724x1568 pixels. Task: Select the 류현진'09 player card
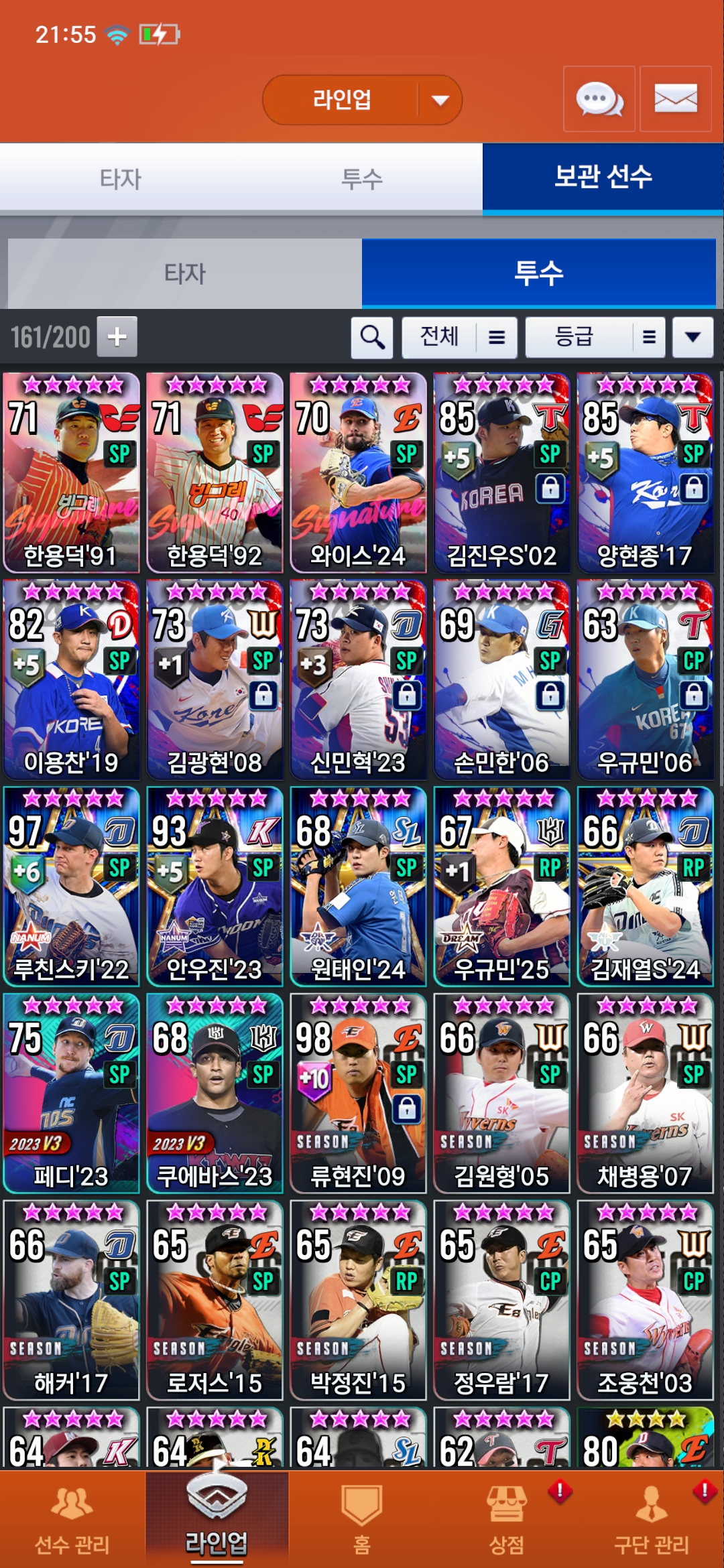(x=358, y=1093)
